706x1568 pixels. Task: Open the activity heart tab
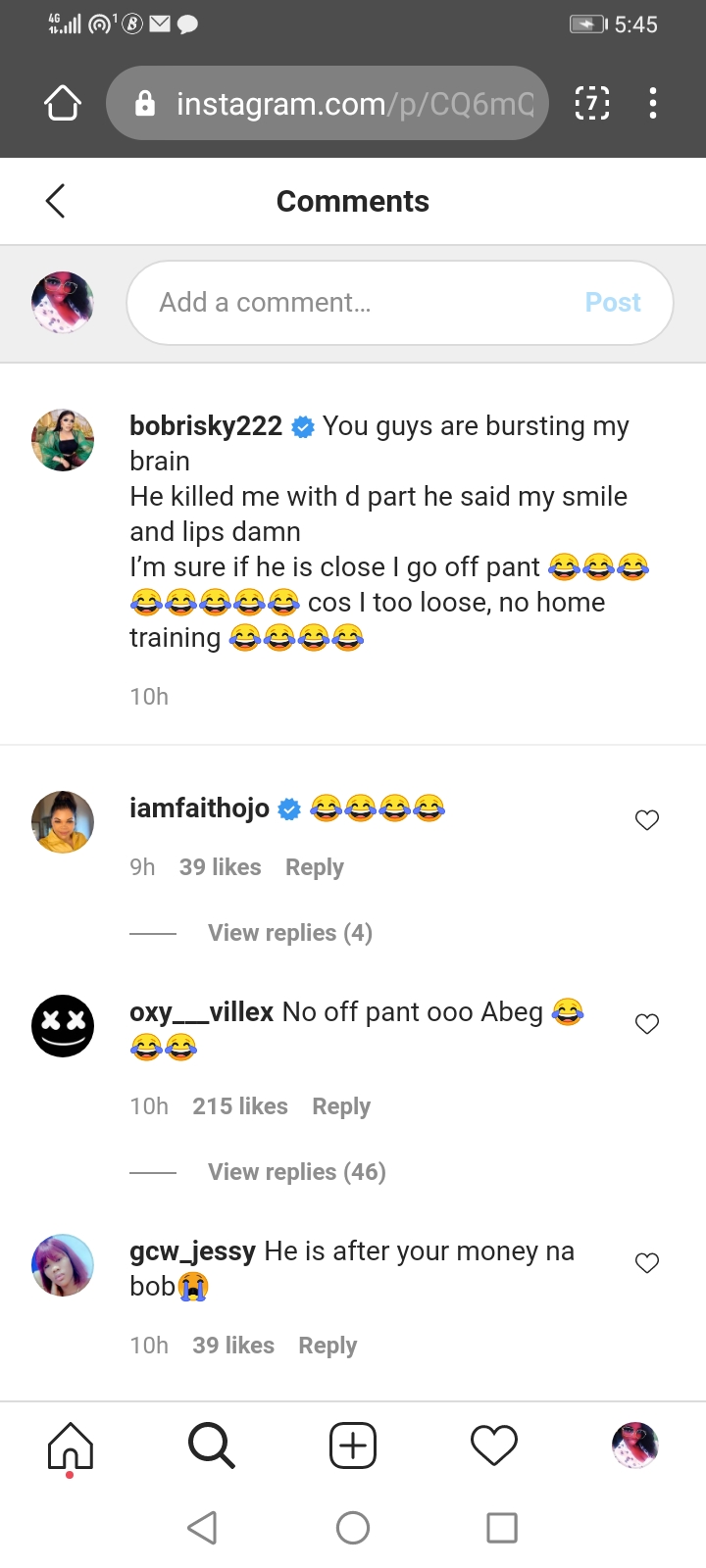[x=494, y=1445]
